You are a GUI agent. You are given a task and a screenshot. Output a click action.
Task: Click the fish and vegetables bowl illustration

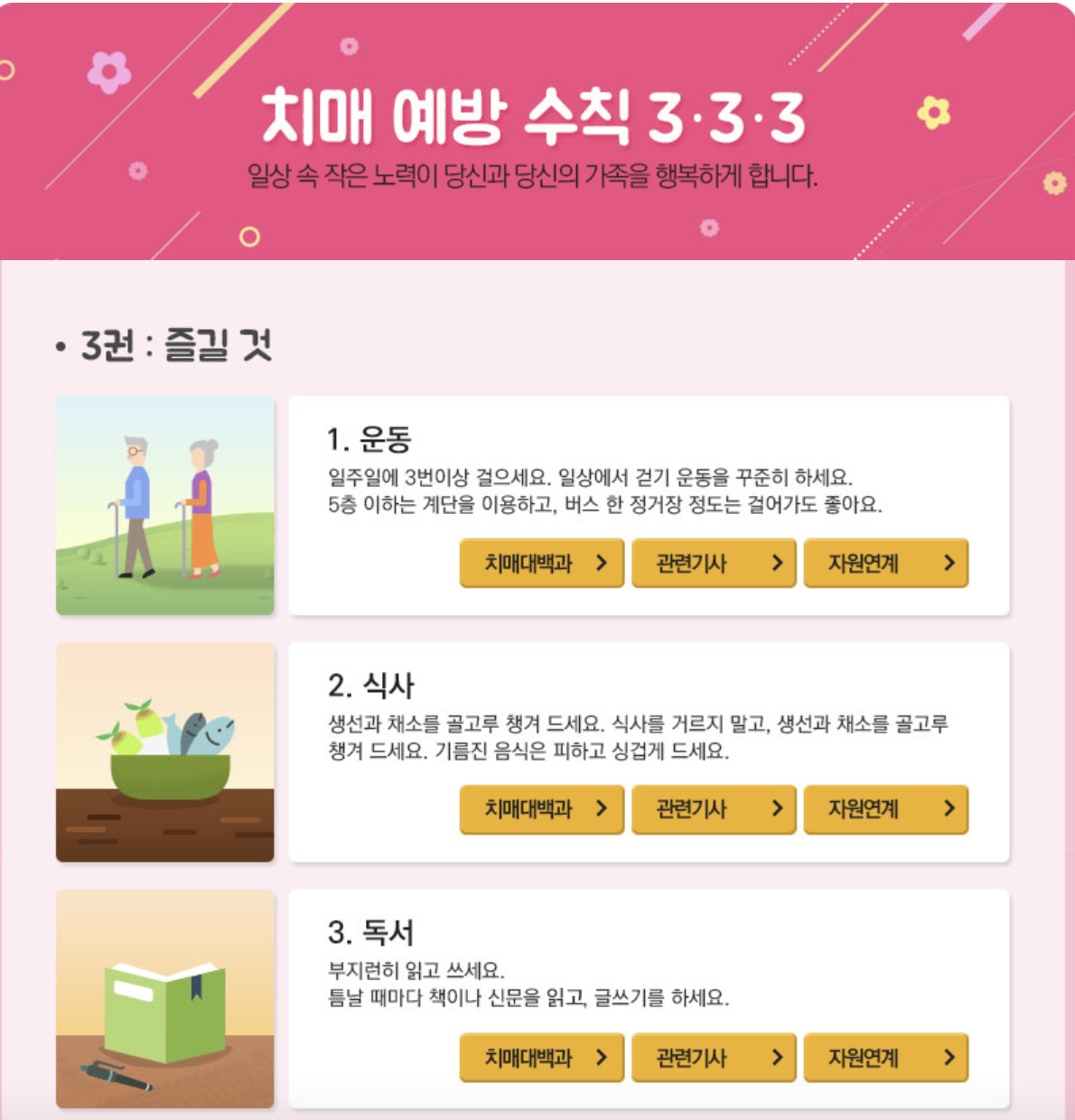(164, 750)
